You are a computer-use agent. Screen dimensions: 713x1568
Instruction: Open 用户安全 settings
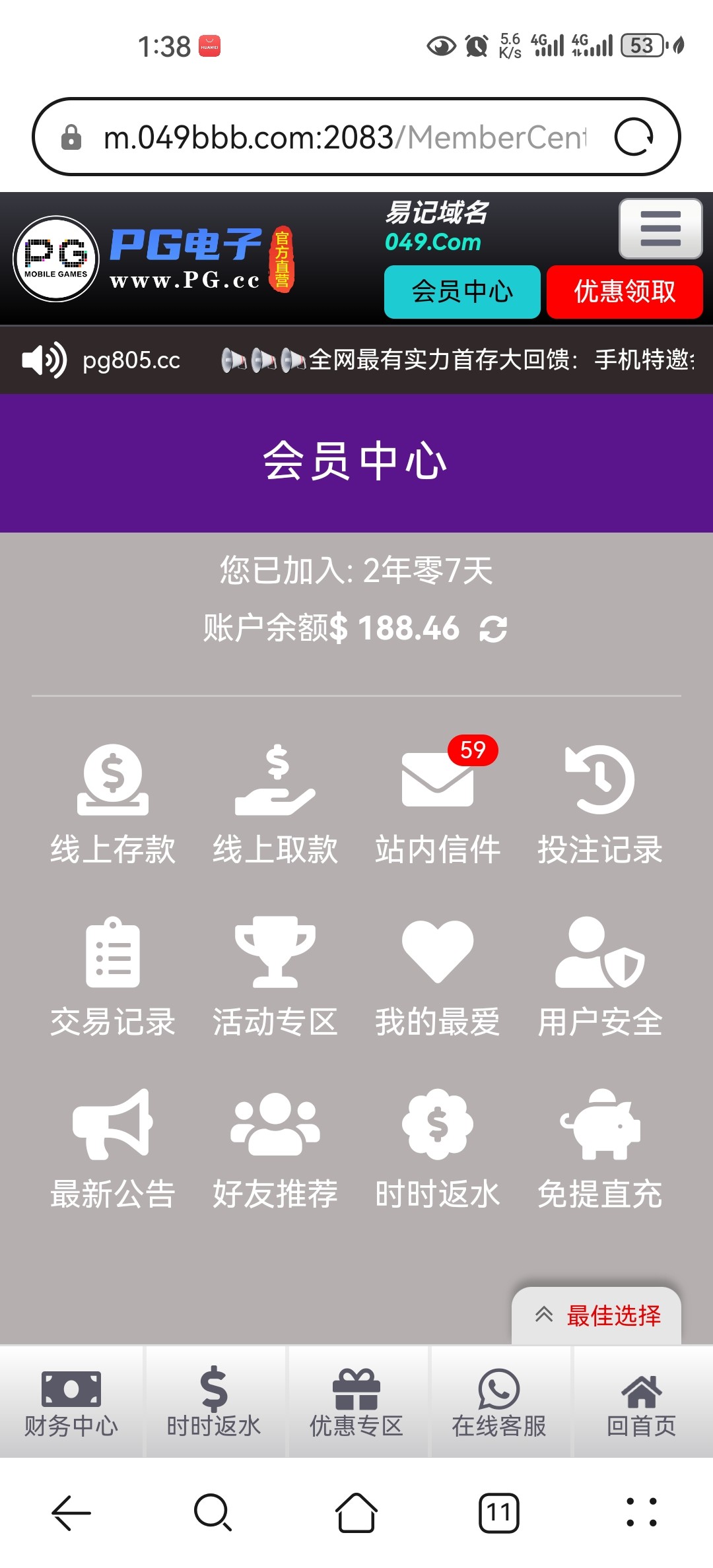tap(600, 977)
